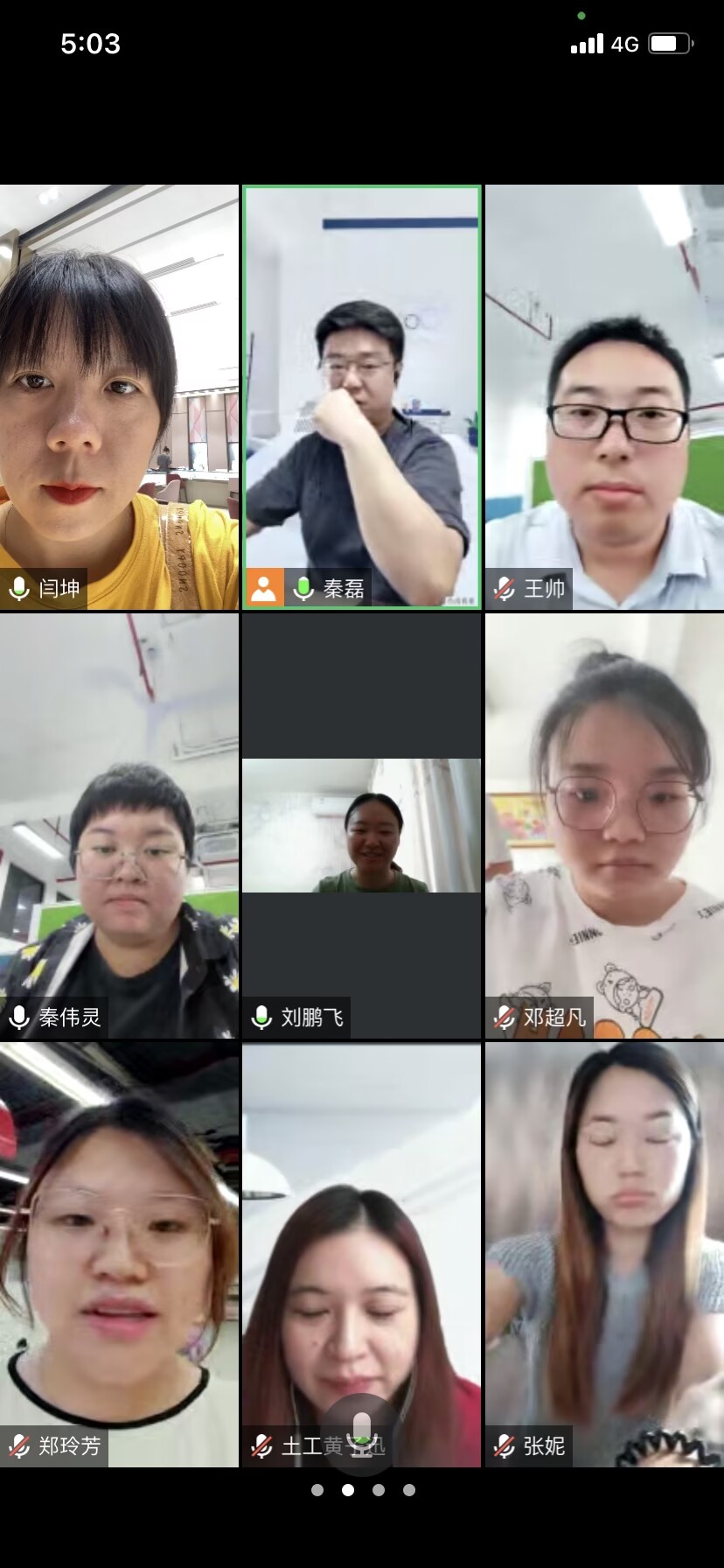Image resolution: width=724 pixels, height=1568 pixels.
Task: Tap the page indicator dots
Action: (363, 1490)
